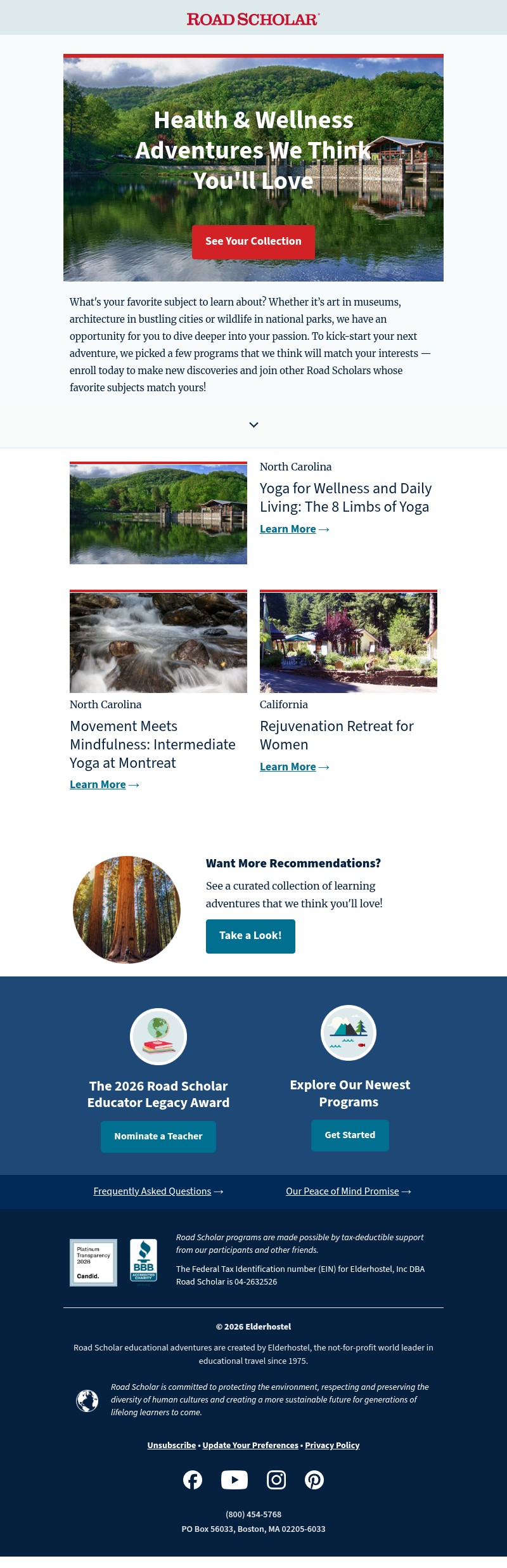Screen dimensions: 507x1568
Task: Tap the Take a Look! button
Action: 250,936
